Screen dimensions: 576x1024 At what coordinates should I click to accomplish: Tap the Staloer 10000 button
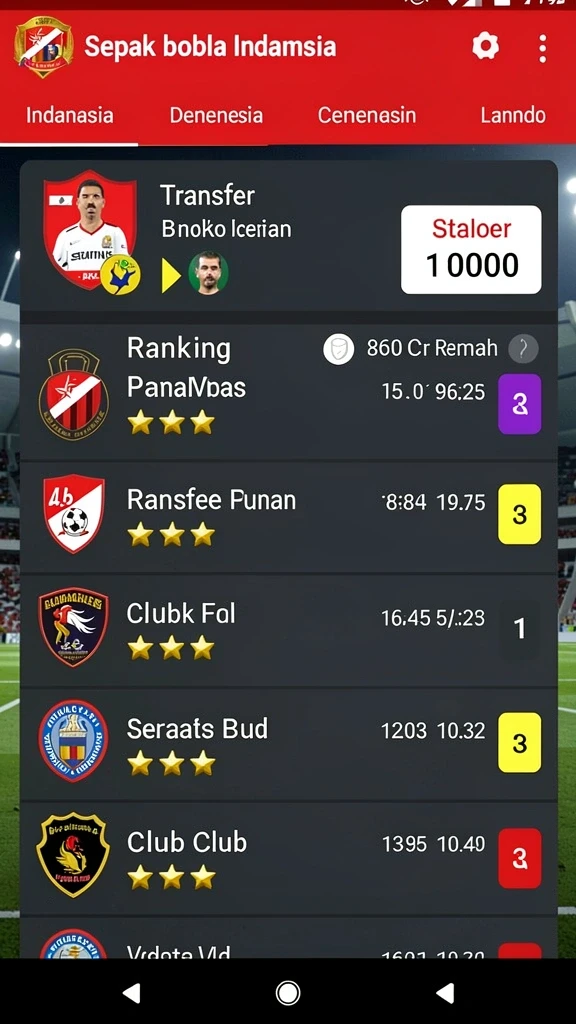coord(471,249)
